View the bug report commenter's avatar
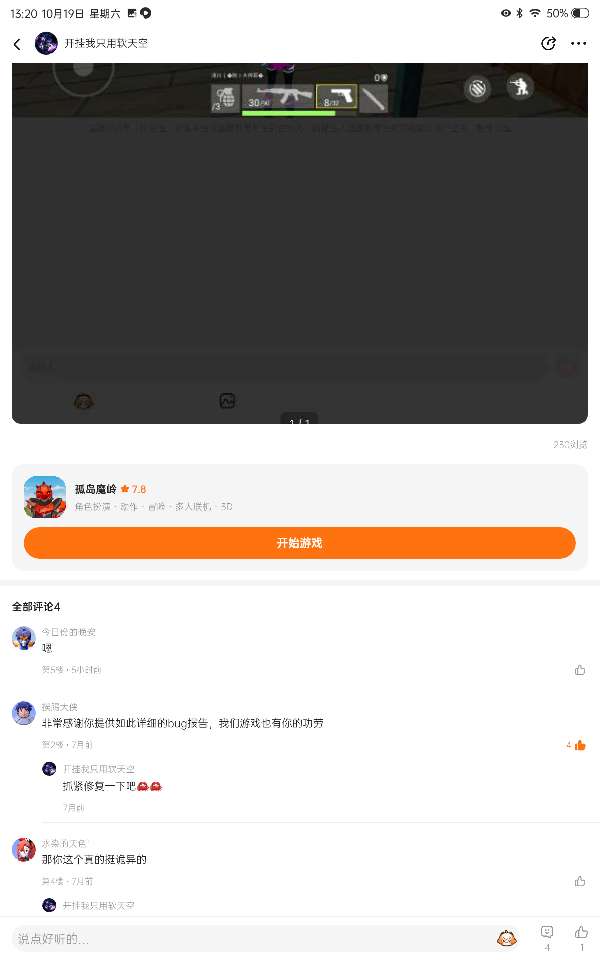The image size is (600, 960). [x=24, y=713]
